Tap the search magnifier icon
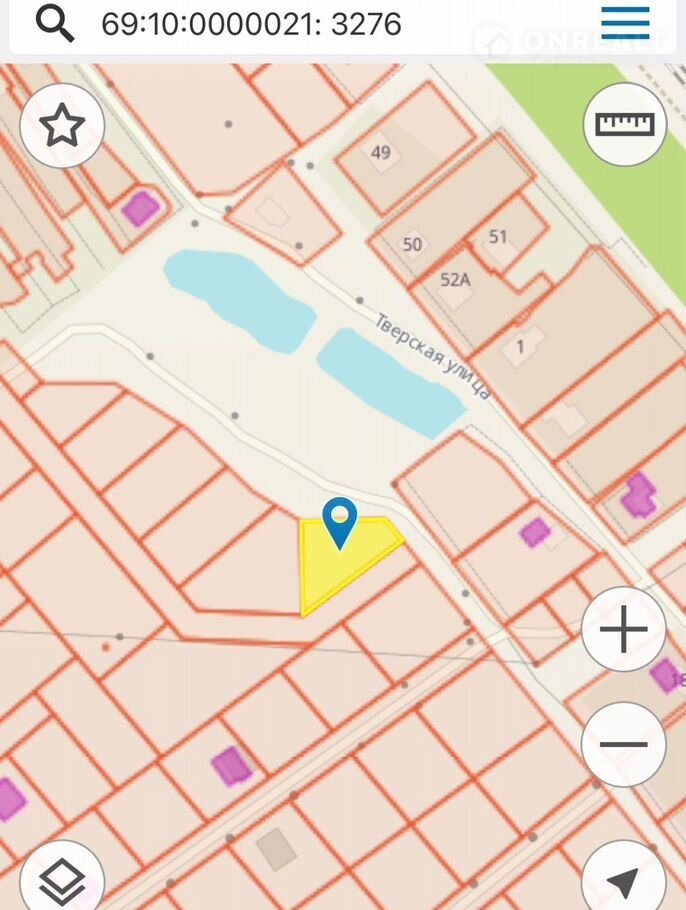This screenshot has height=910, width=686. [55, 22]
